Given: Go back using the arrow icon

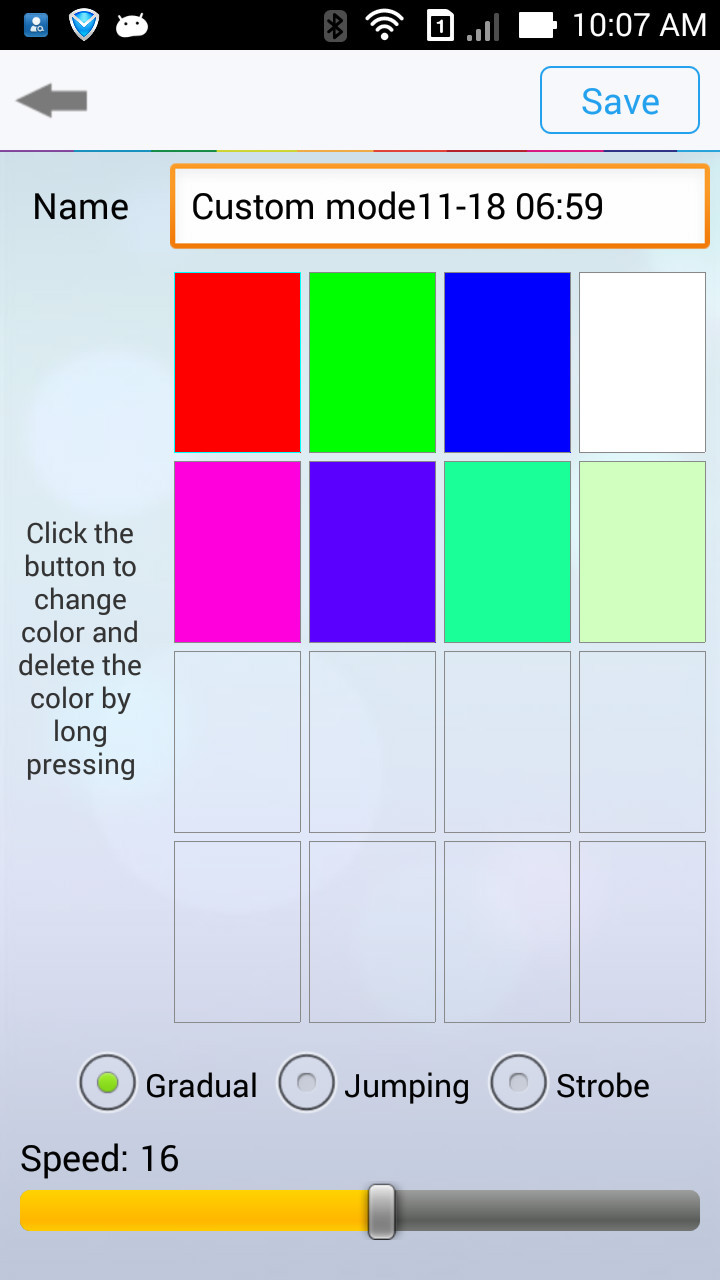Looking at the screenshot, I should 52,100.
